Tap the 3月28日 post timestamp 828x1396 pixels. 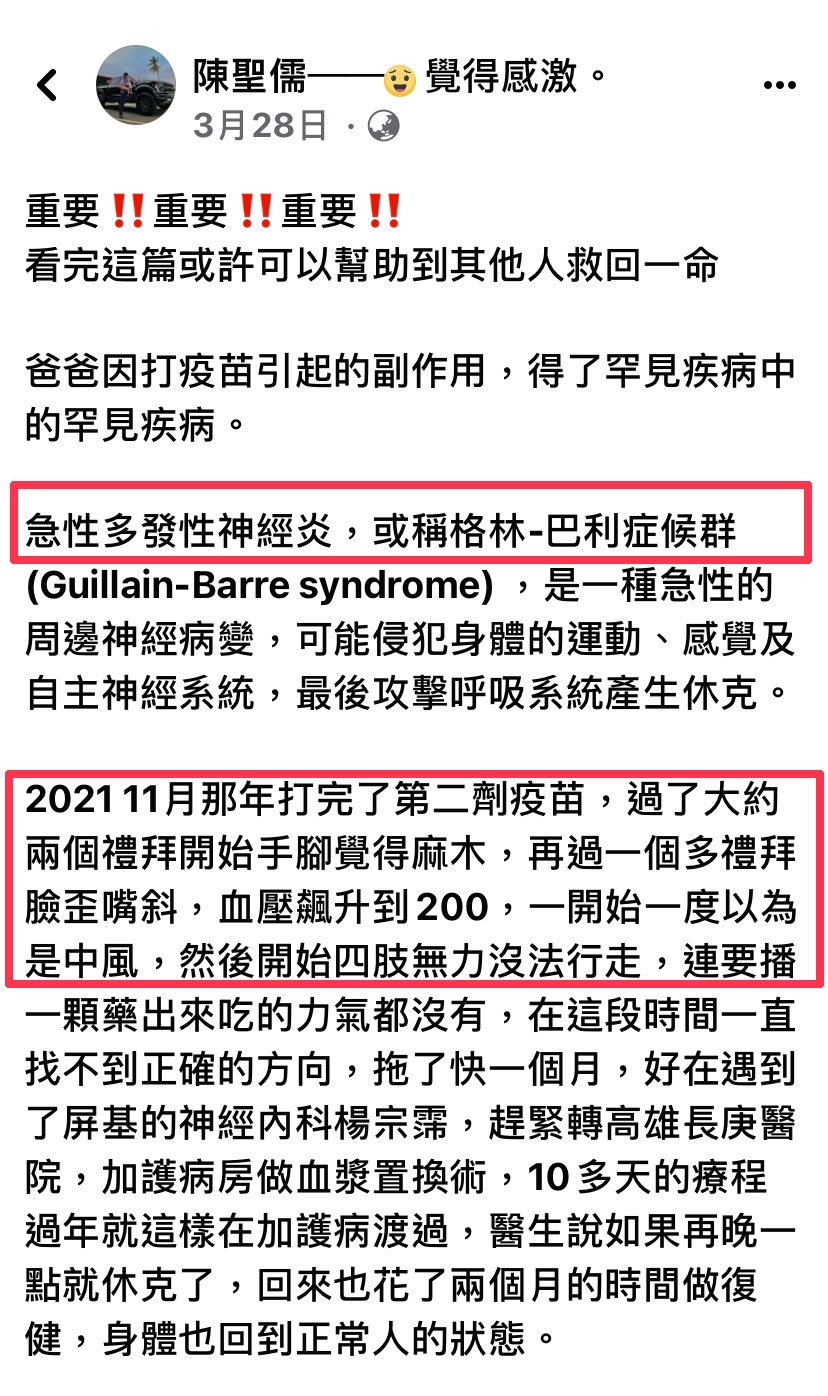pyautogui.click(x=260, y=125)
